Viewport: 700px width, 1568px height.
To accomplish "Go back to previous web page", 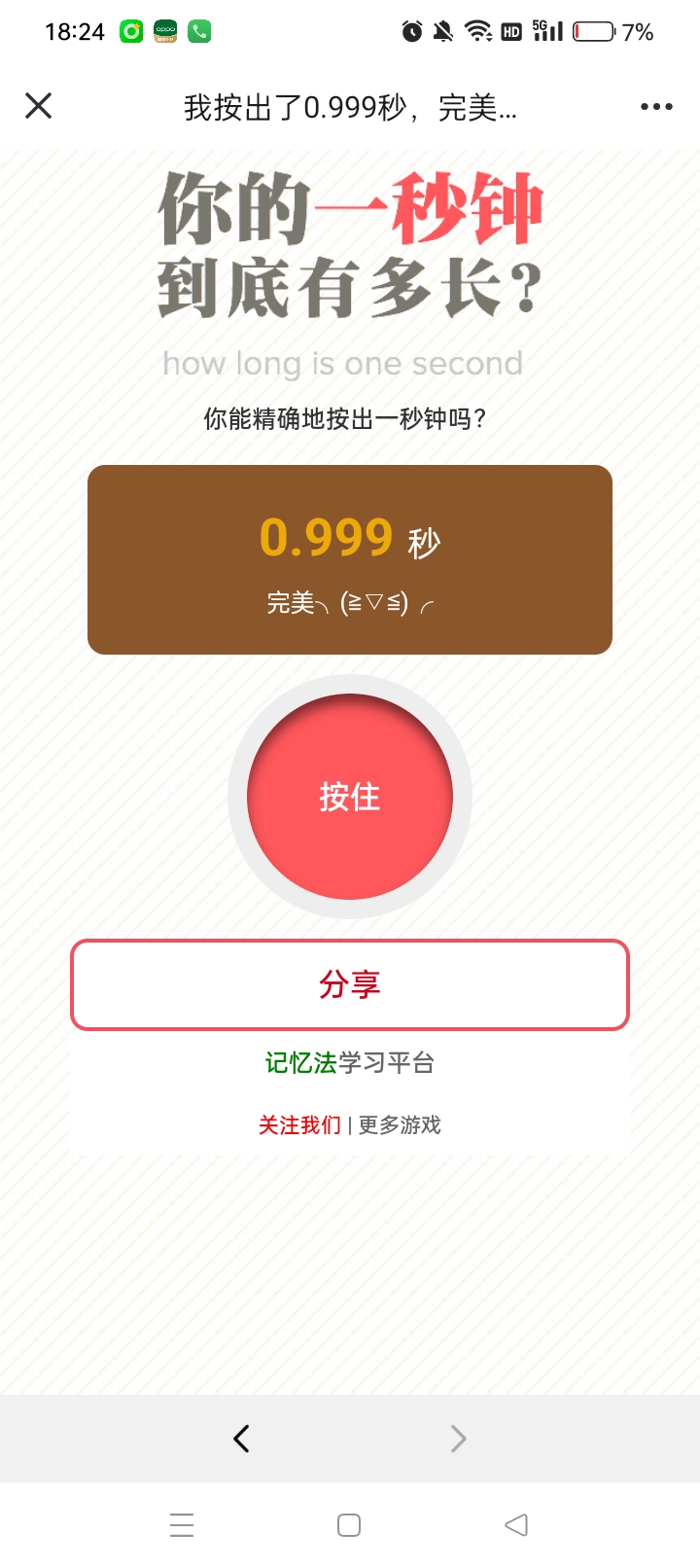I will (x=242, y=1438).
